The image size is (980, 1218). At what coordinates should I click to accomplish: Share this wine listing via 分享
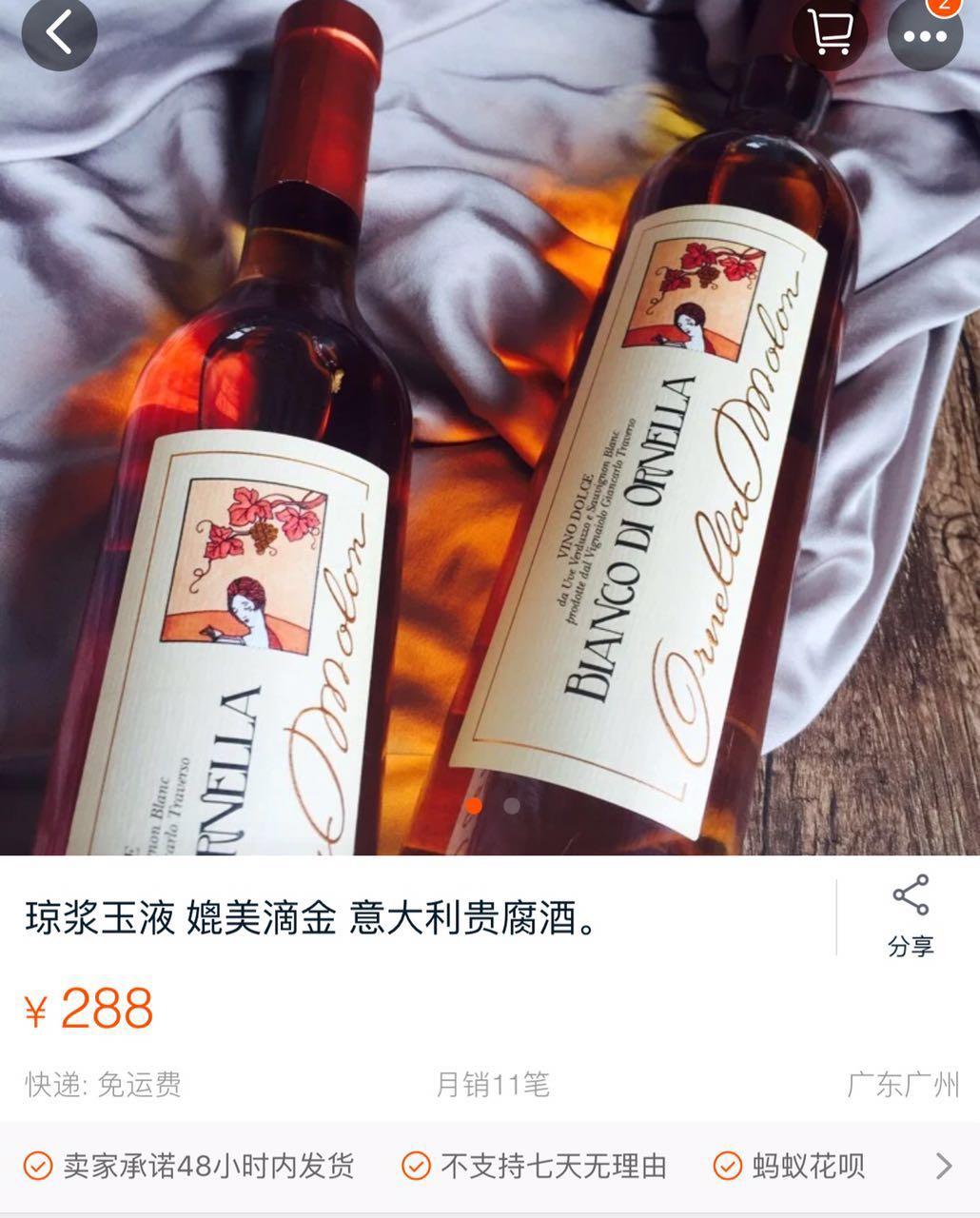pyautogui.click(x=910, y=915)
